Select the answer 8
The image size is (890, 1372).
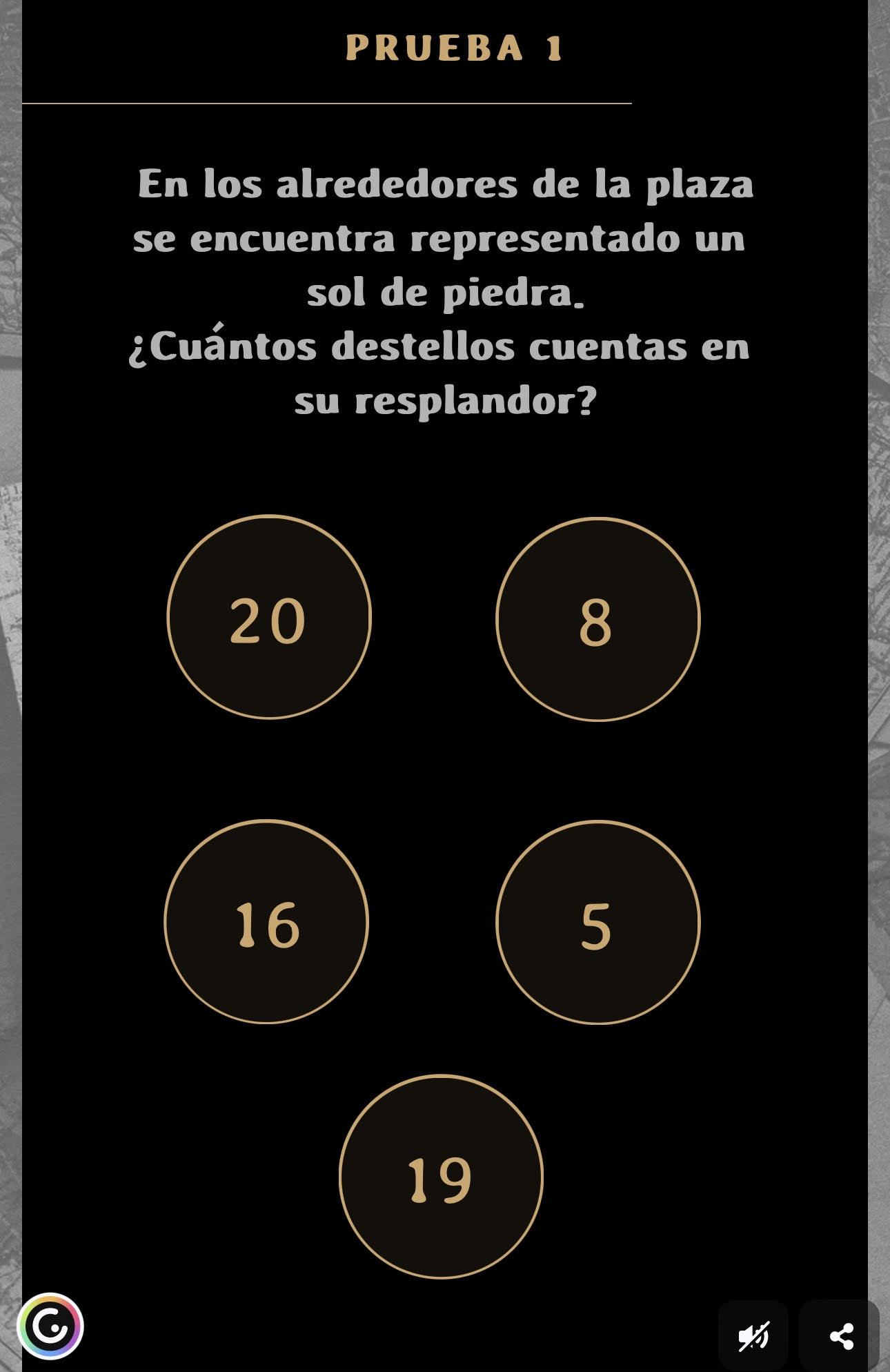point(597,619)
